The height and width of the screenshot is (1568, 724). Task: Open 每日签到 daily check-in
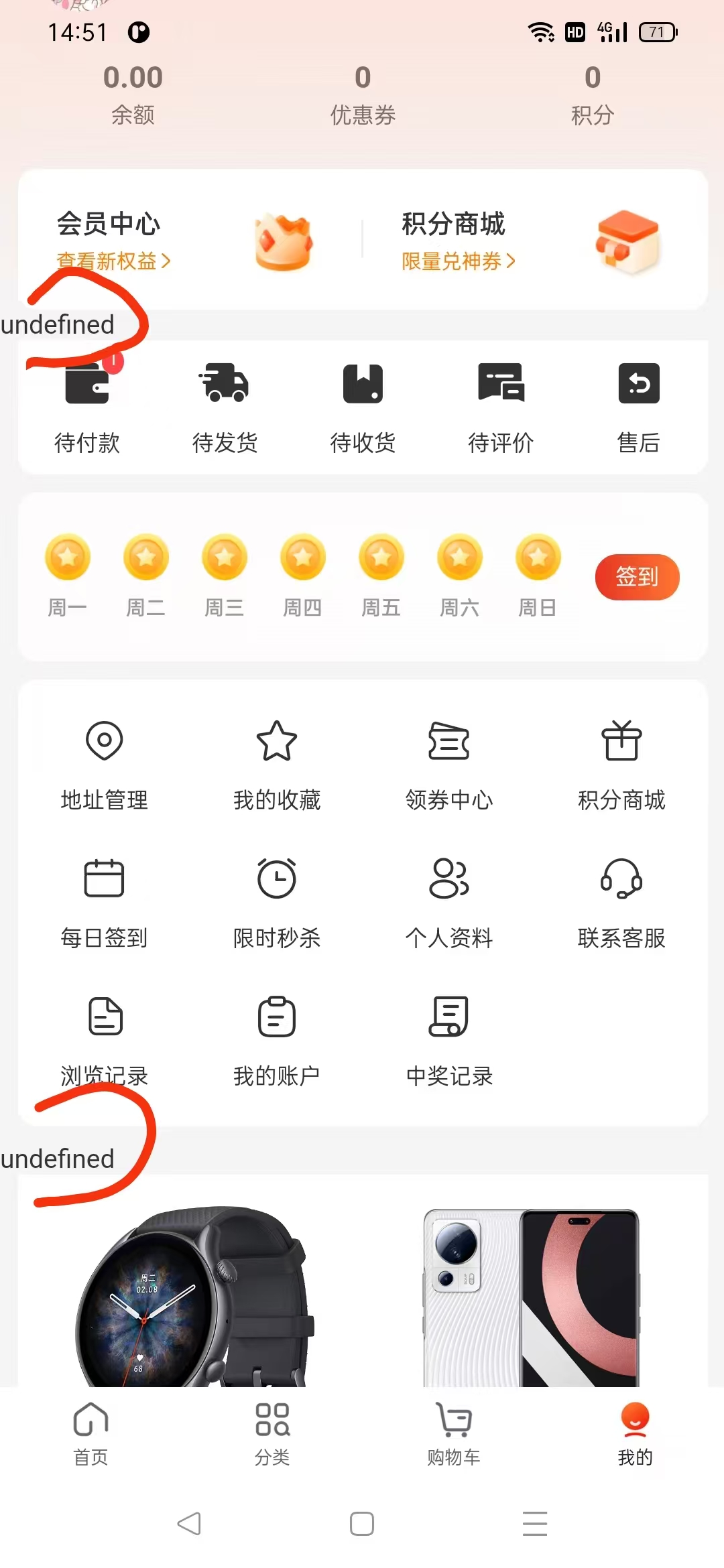tap(105, 902)
